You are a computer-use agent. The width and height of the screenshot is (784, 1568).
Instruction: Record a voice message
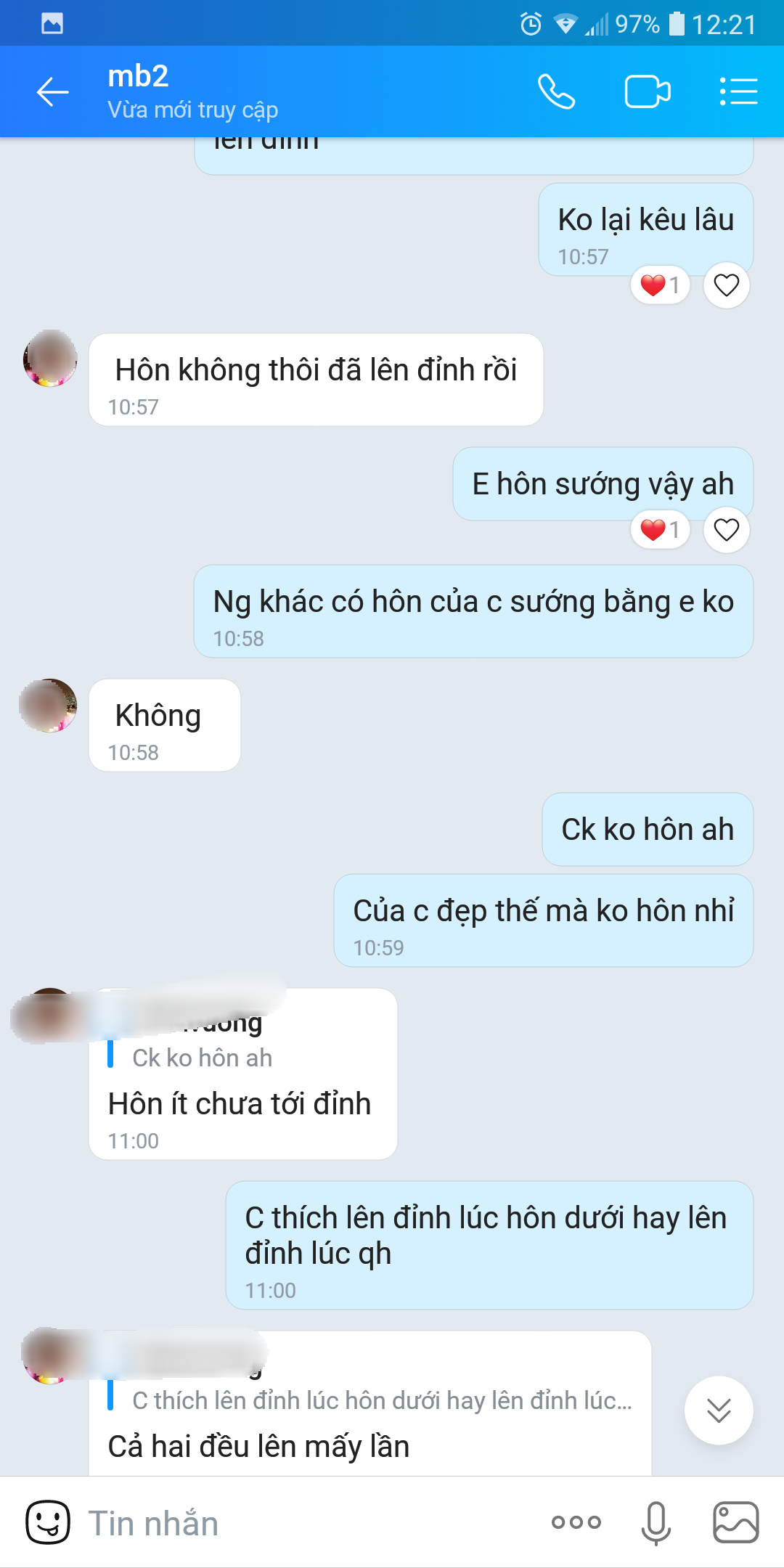click(x=656, y=1522)
